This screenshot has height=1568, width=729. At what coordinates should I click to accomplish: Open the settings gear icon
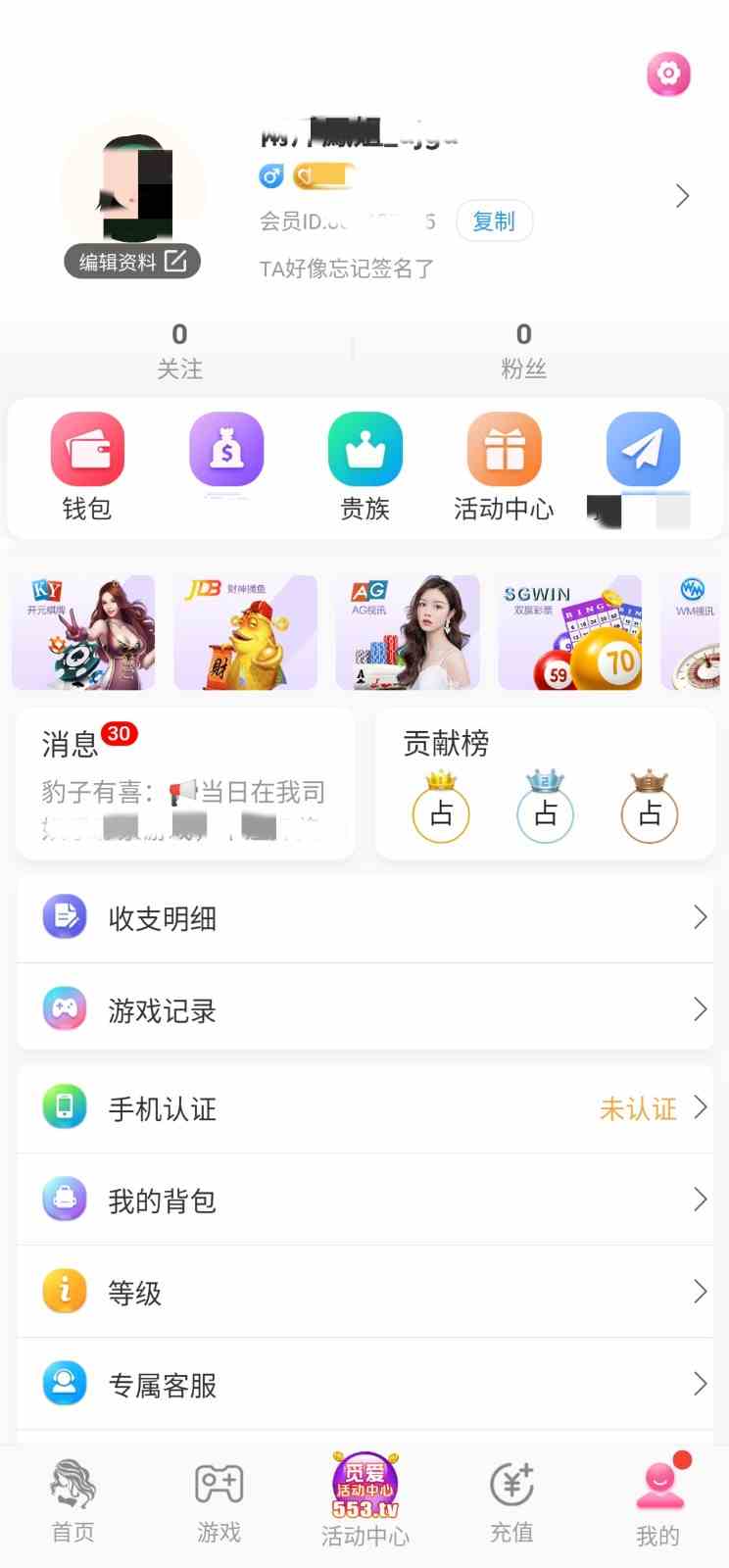(x=668, y=74)
